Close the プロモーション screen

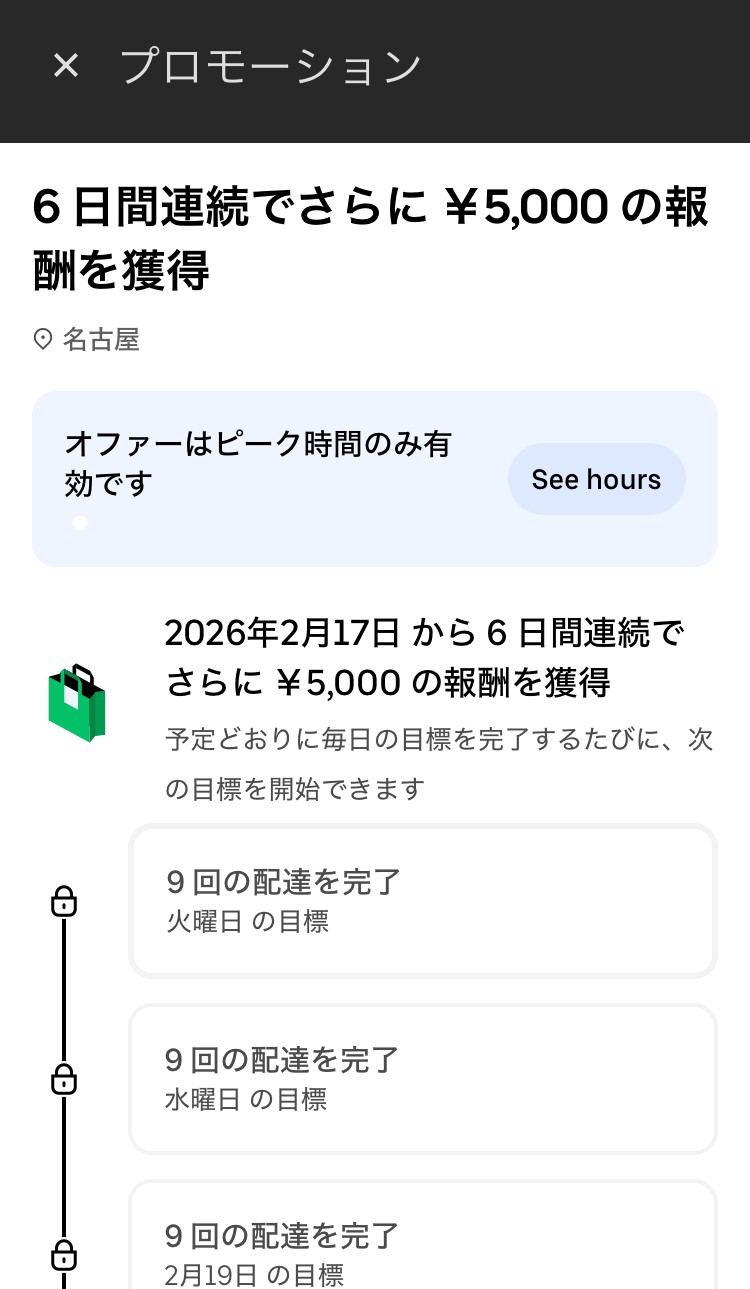(x=66, y=67)
